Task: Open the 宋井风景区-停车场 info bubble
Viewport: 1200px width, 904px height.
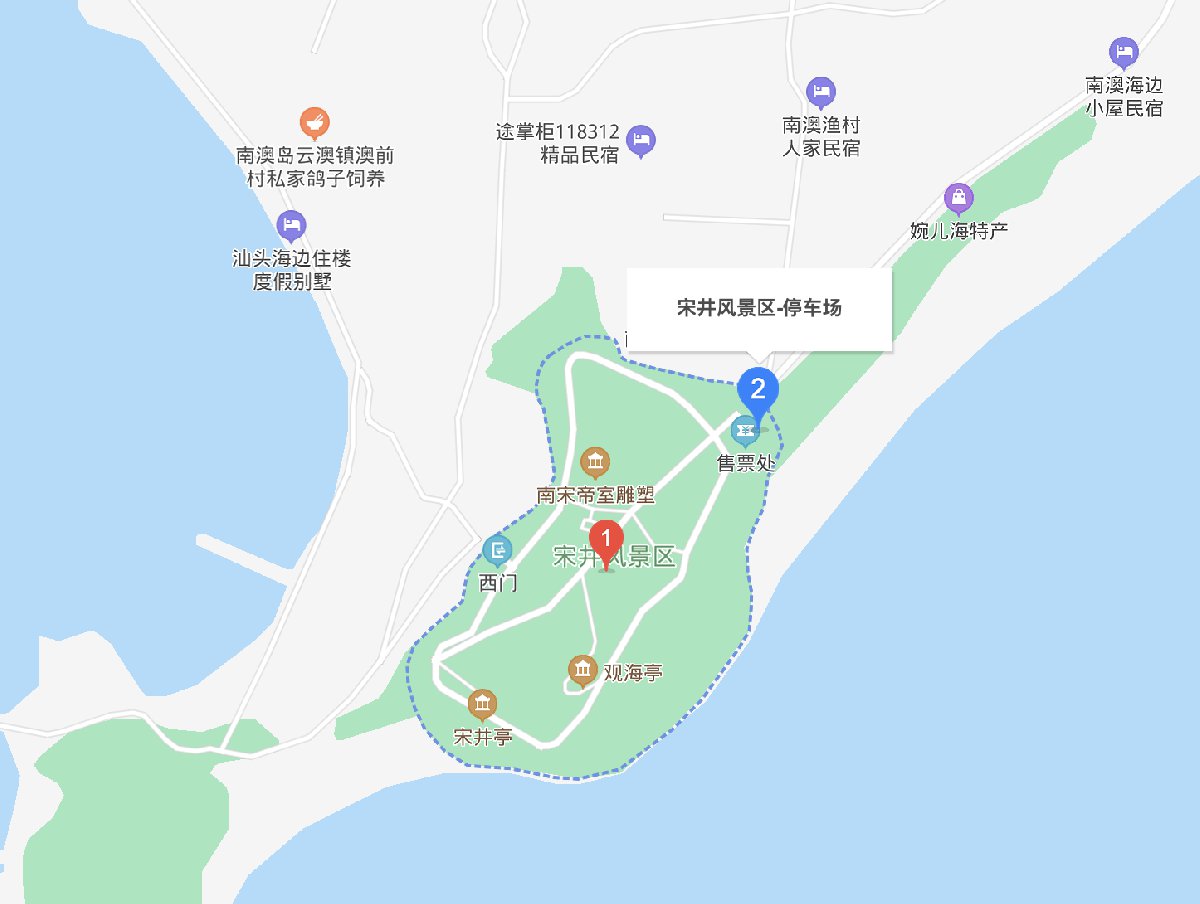Action: tap(759, 308)
